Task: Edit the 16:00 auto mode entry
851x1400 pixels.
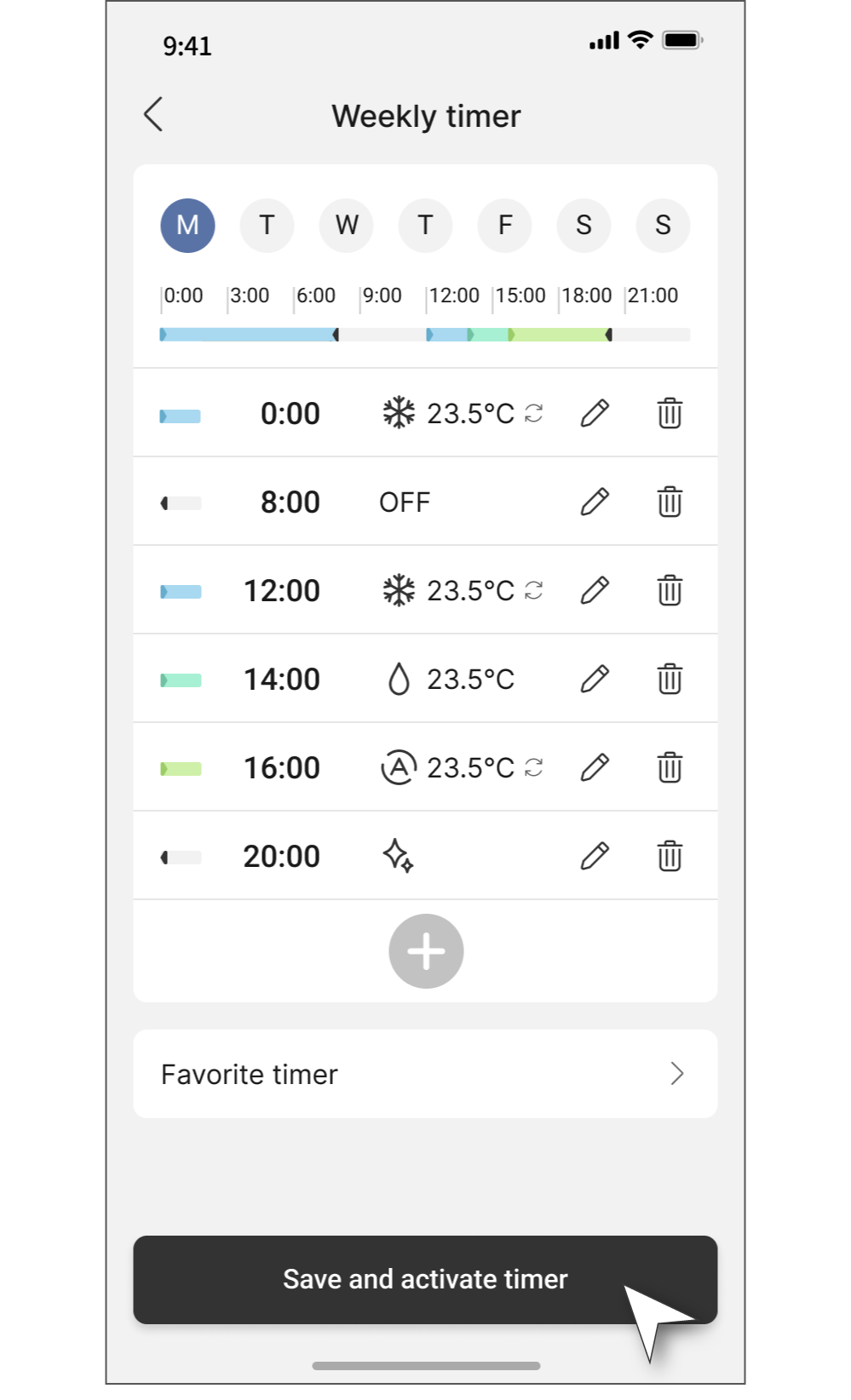Action: pyautogui.click(x=595, y=768)
